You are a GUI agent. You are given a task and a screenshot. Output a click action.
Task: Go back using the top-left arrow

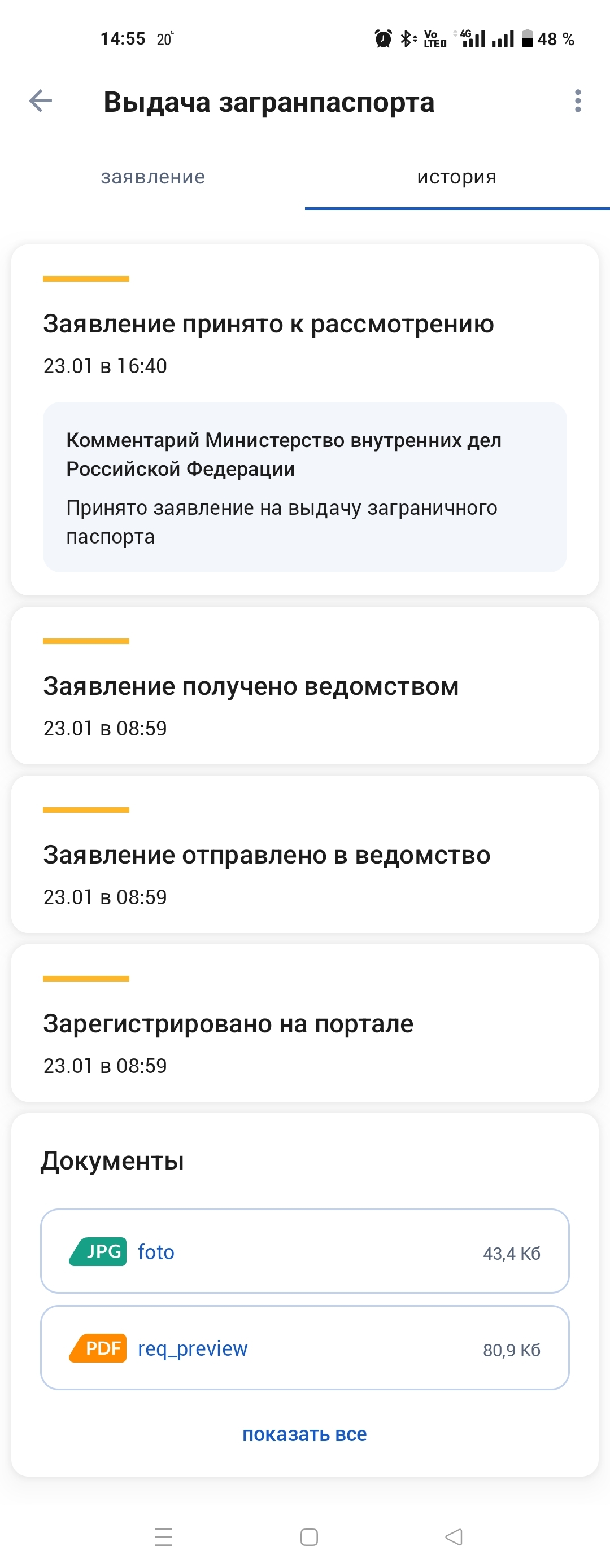(x=41, y=101)
